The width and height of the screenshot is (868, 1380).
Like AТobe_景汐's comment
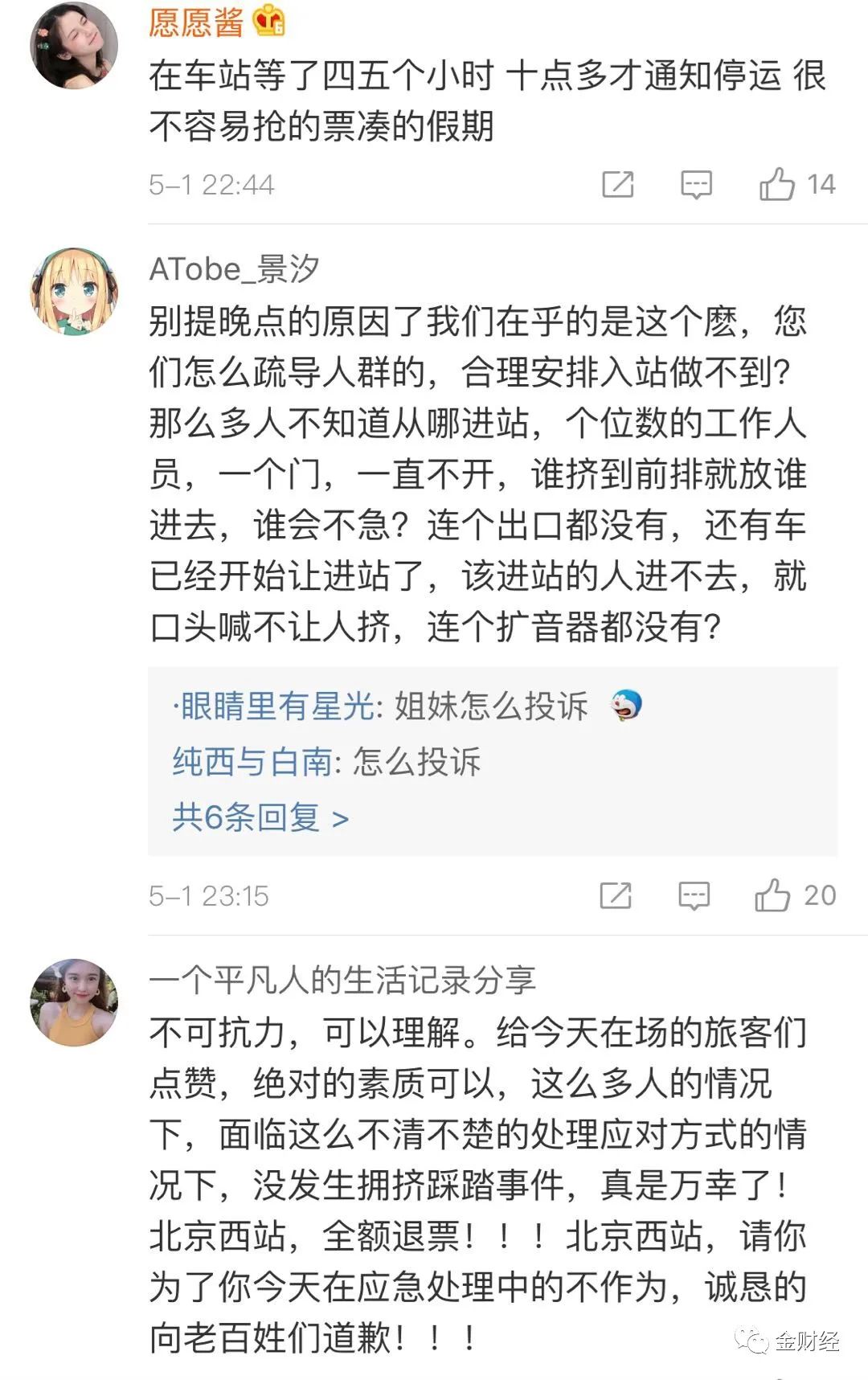pos(772,895)
